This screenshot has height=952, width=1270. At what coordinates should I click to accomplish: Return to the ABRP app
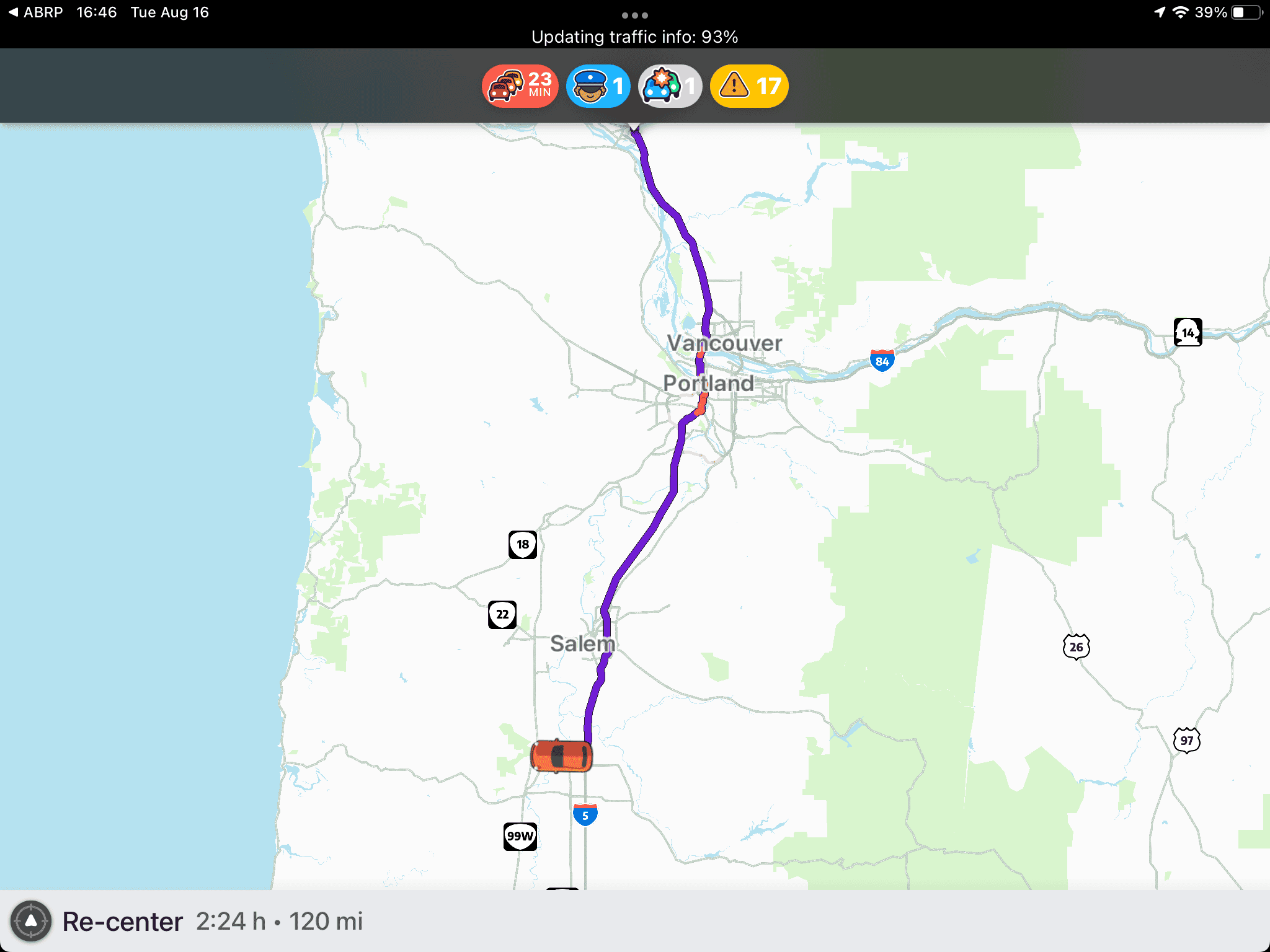[x=35, y=12]
